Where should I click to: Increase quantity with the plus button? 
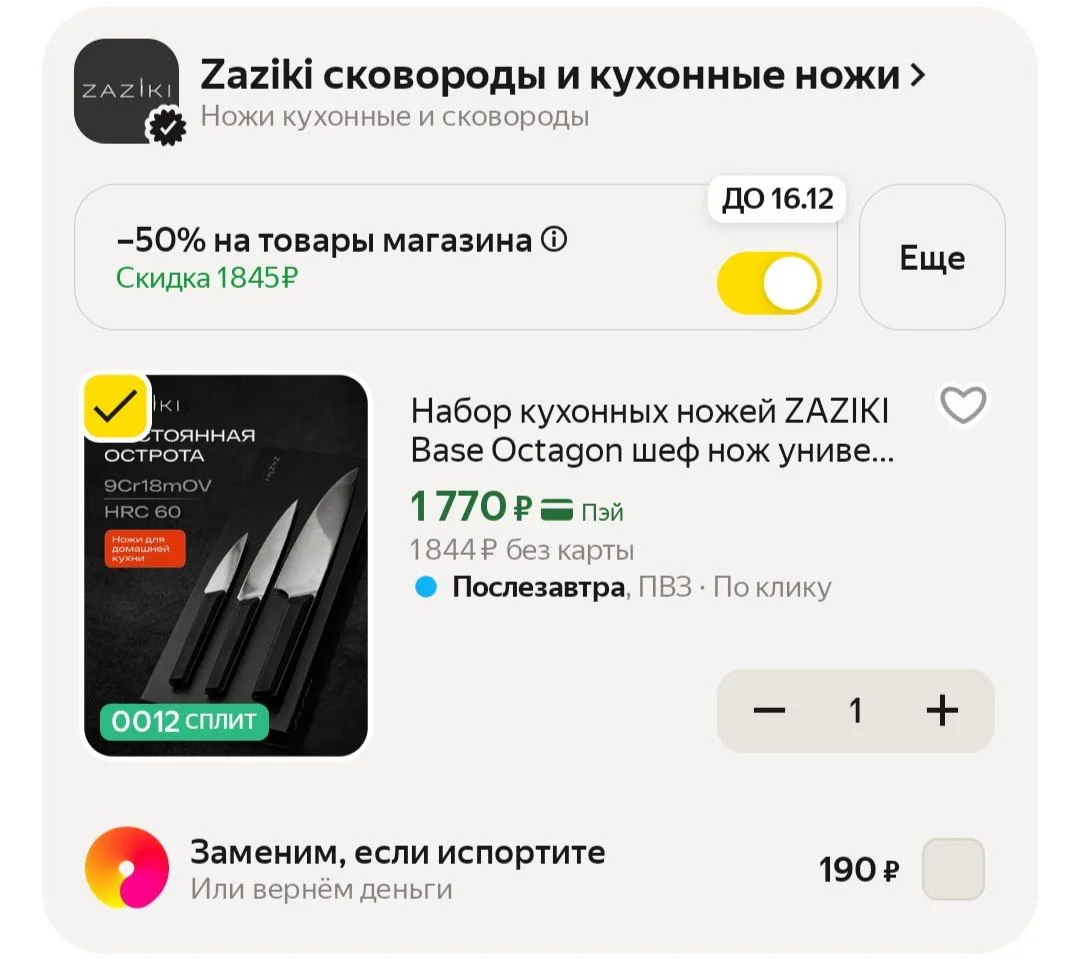942,710
